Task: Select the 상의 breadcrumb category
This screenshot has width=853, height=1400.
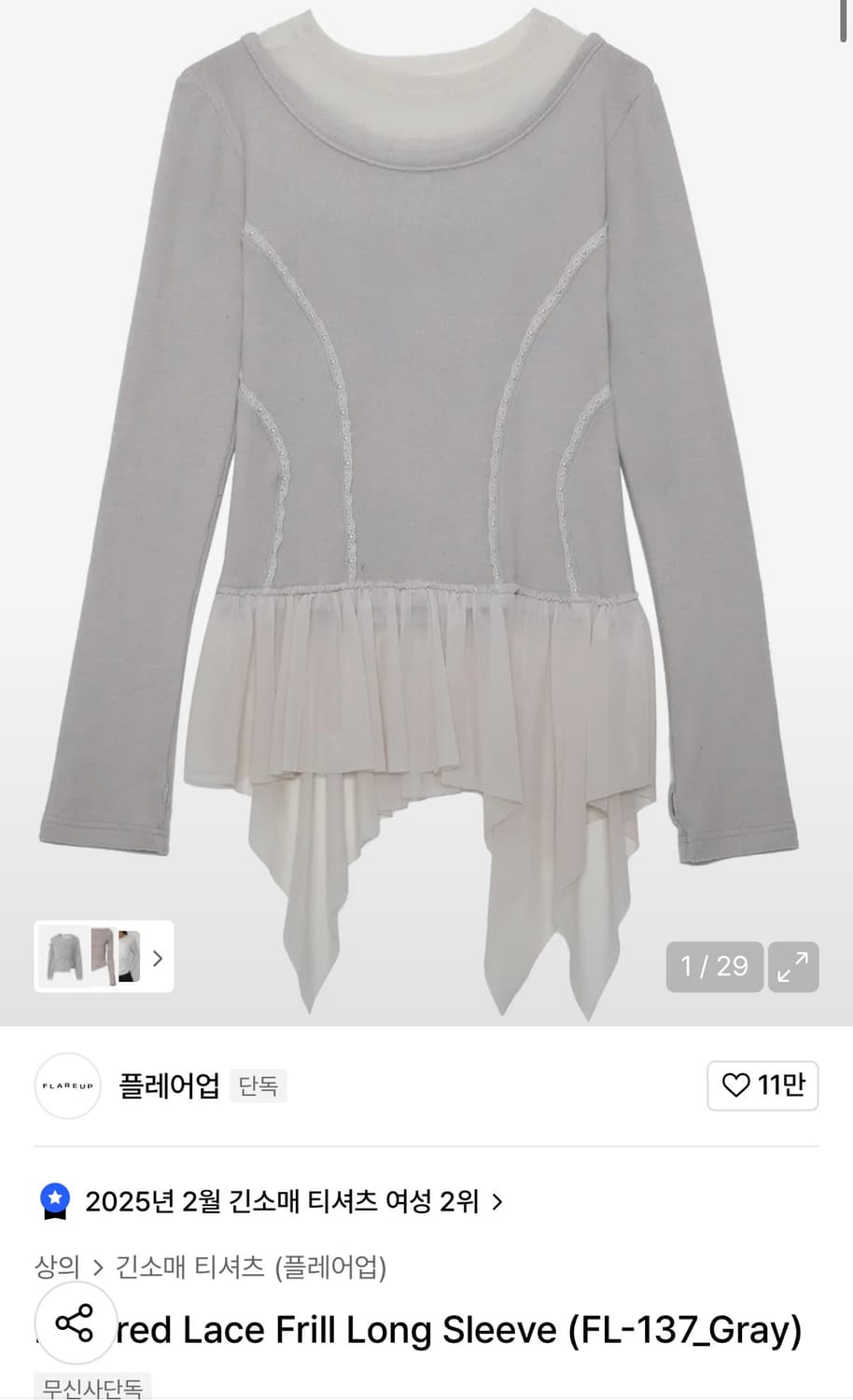Action: coord(58,1267)
